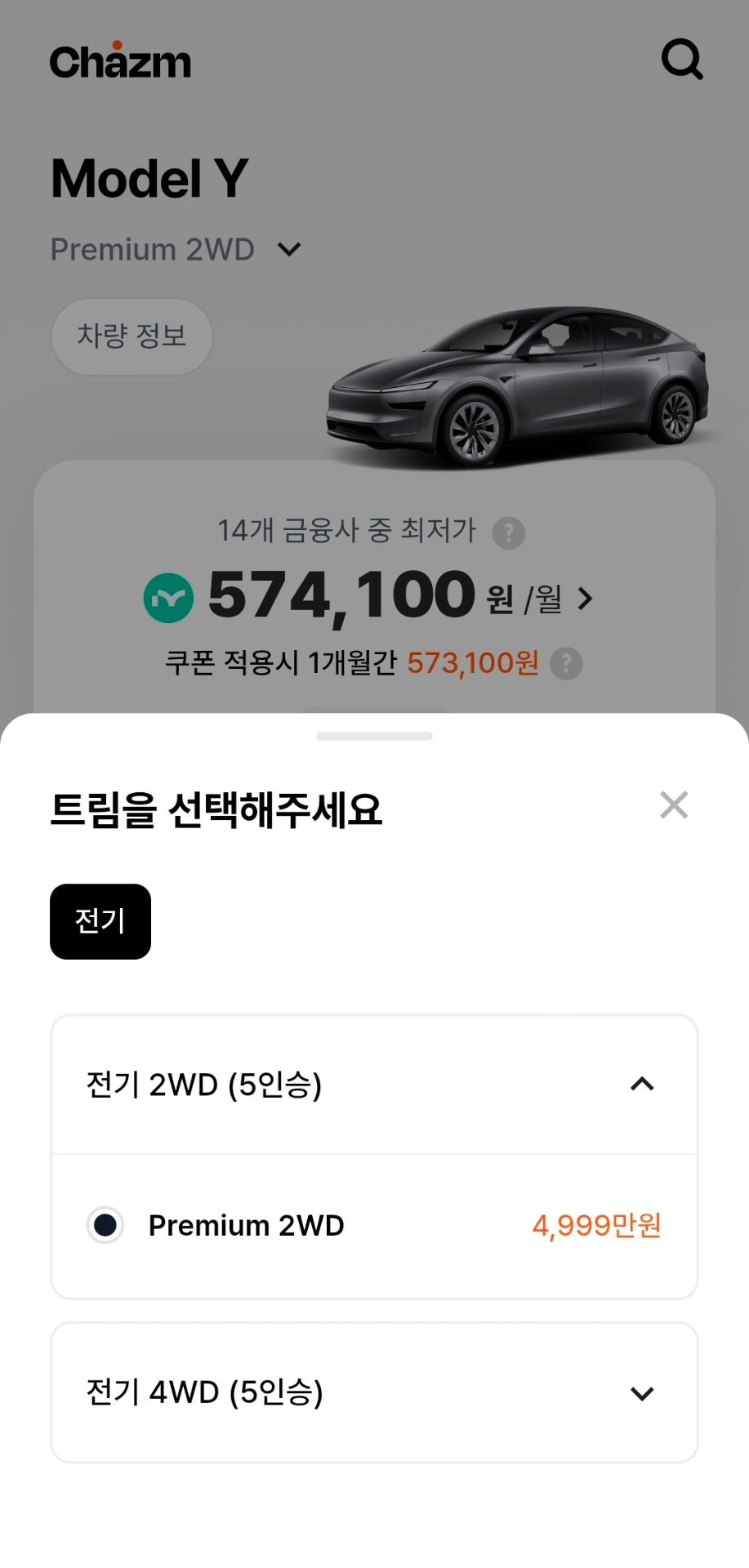749x1568 pixels.
Task: Toggle the 전기 fuel type chip
Action: point(100,920)
